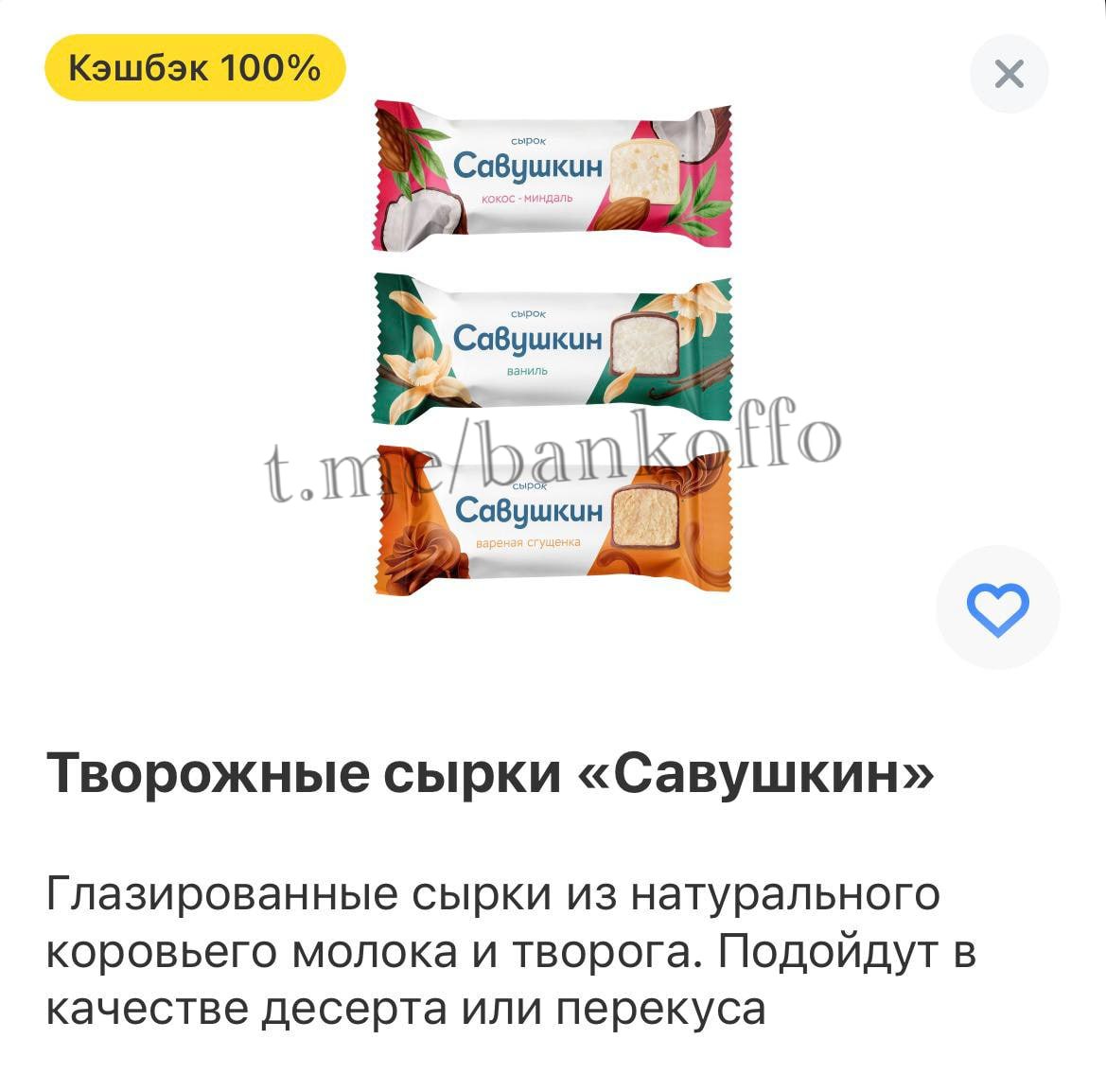The width and height of the screenshot is (1106, 1092).
Task: Close the Савушкин product offer
Action: 1009,74
